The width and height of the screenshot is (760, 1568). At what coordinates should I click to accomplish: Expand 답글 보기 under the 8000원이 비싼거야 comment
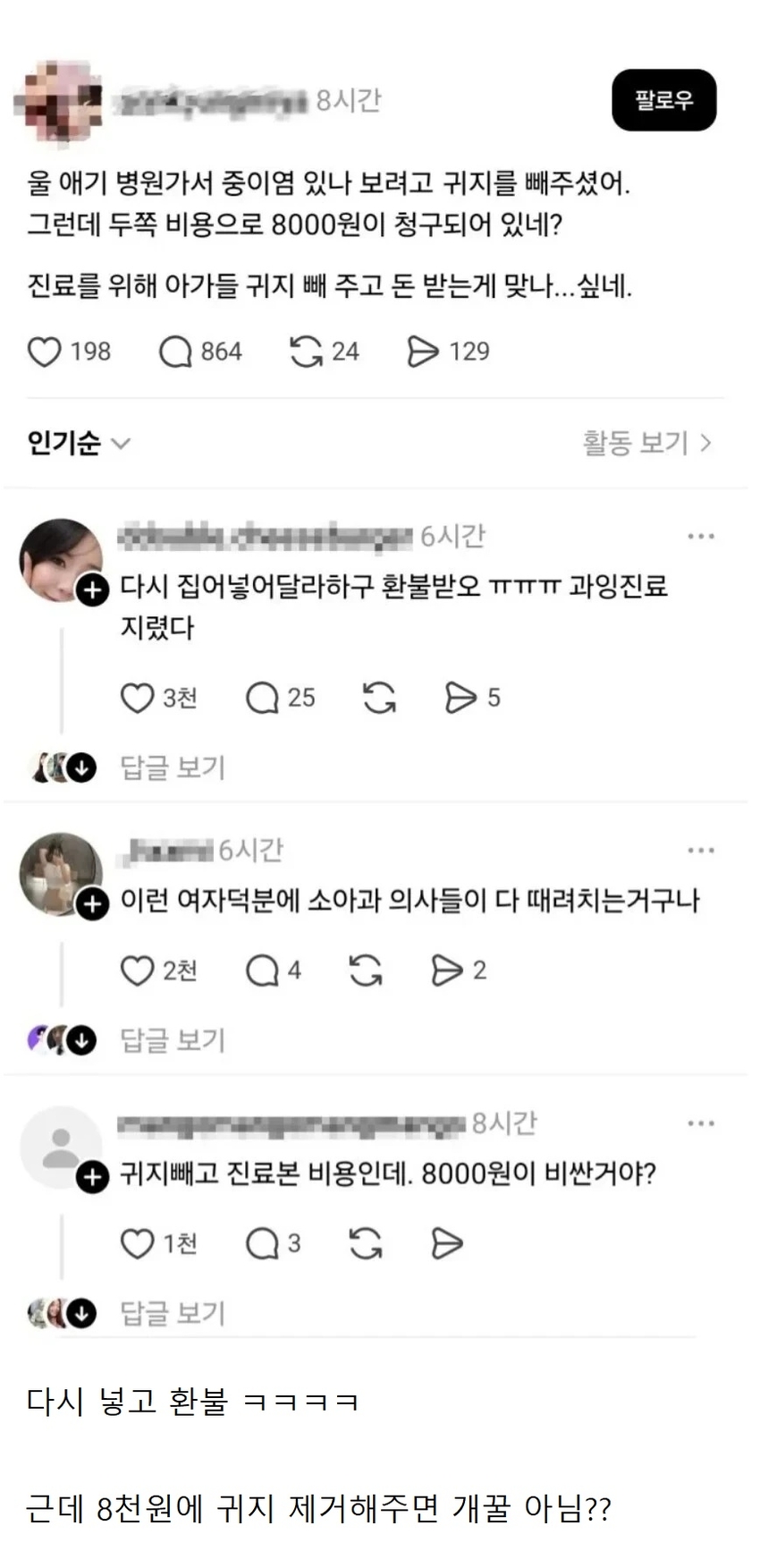(x=173, y=1313)
